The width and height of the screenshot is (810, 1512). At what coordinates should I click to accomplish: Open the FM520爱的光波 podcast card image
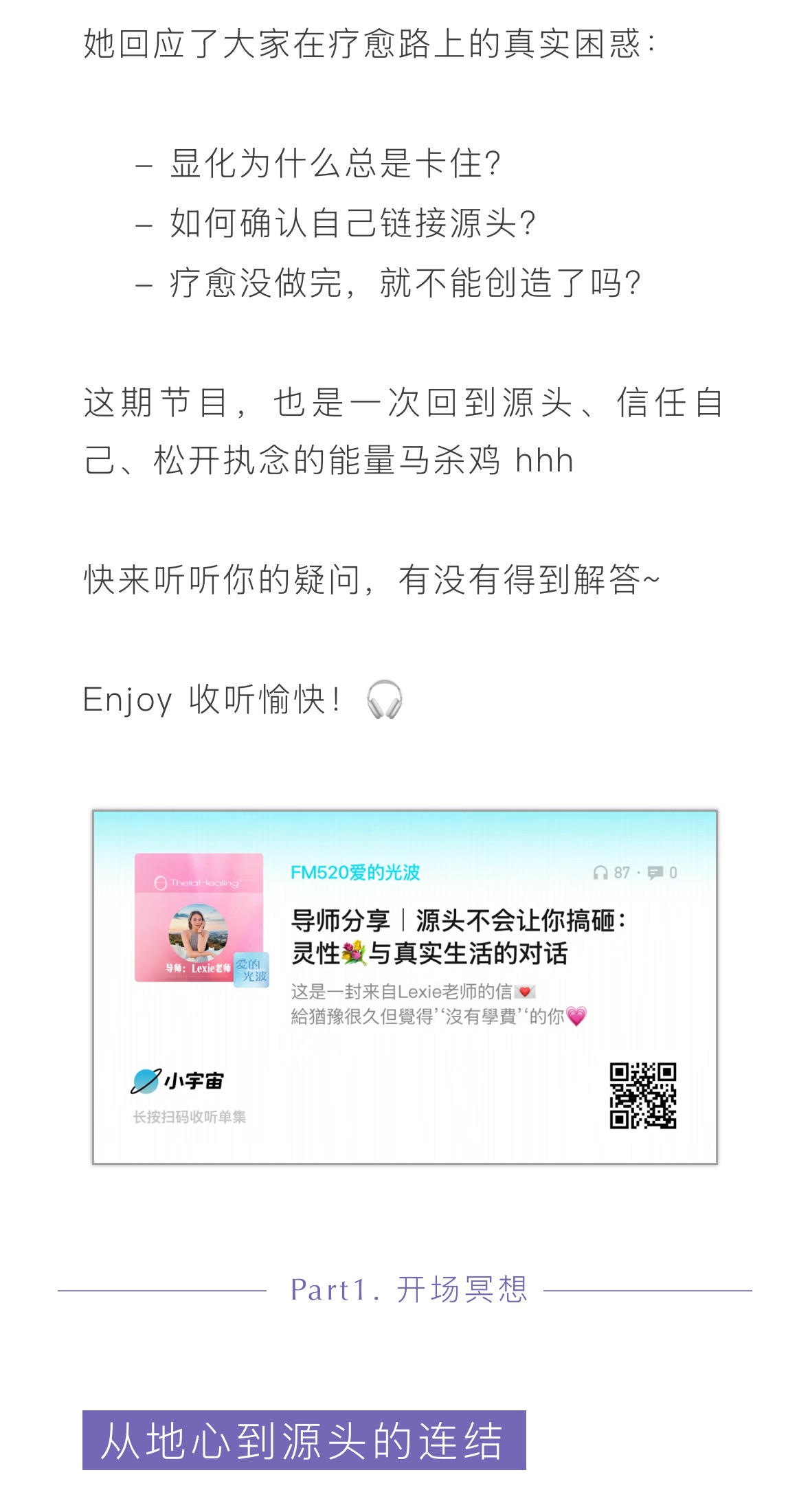pos(405,987)
